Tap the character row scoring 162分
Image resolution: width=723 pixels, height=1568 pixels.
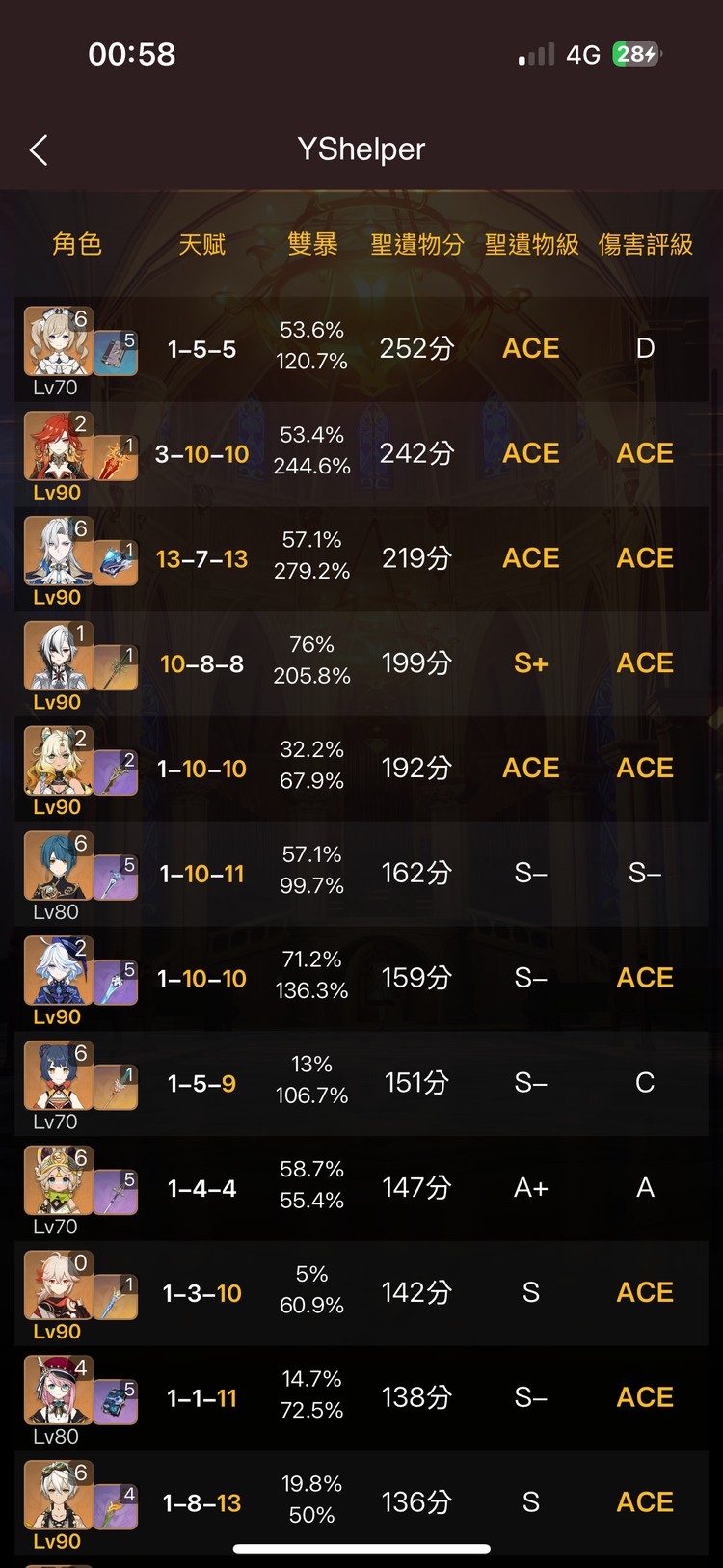(361, 874)
